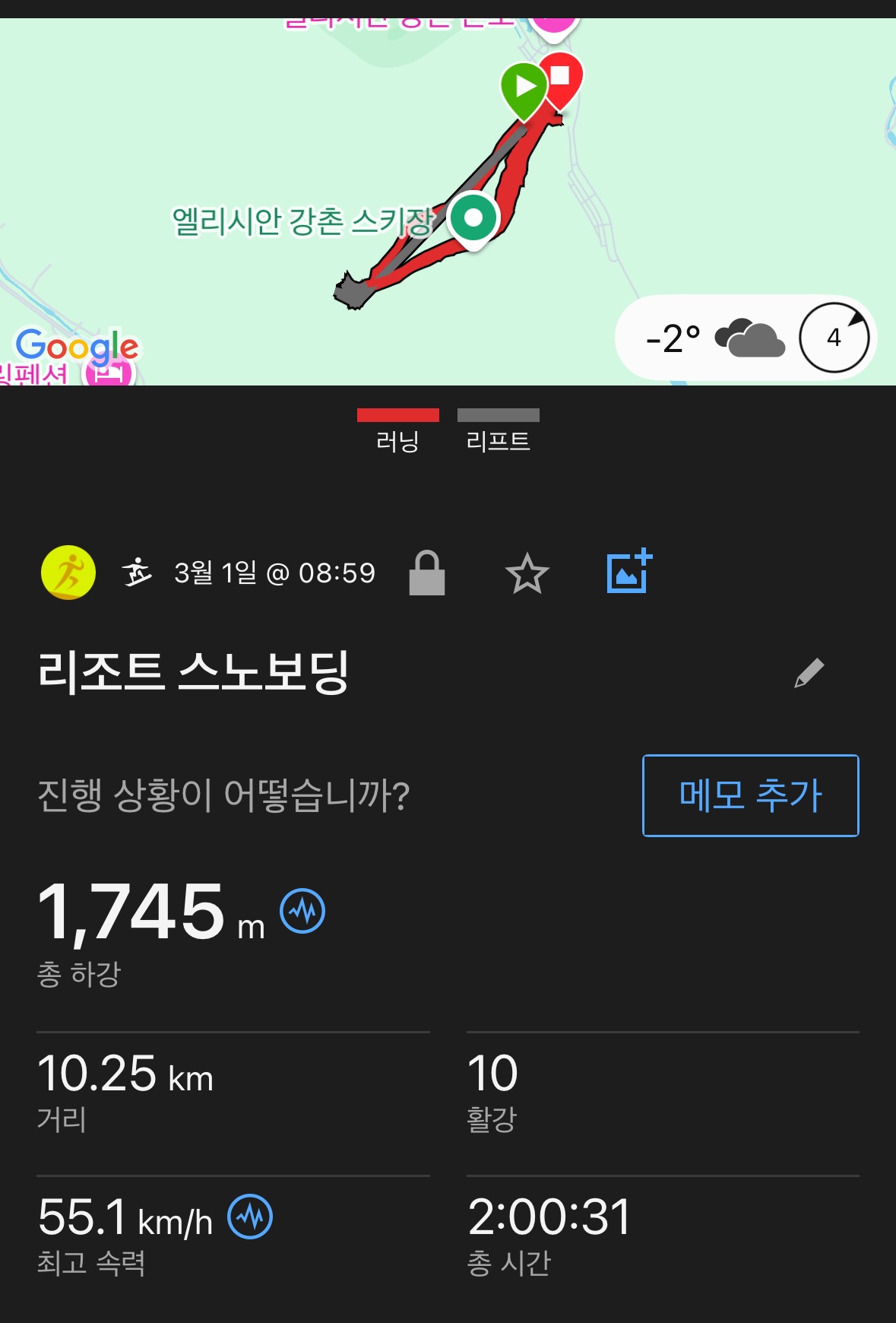Tap the lock privacy icon
Viewport: 896px width, 1323px height.
pyautogui.click(x=427, y=573)
